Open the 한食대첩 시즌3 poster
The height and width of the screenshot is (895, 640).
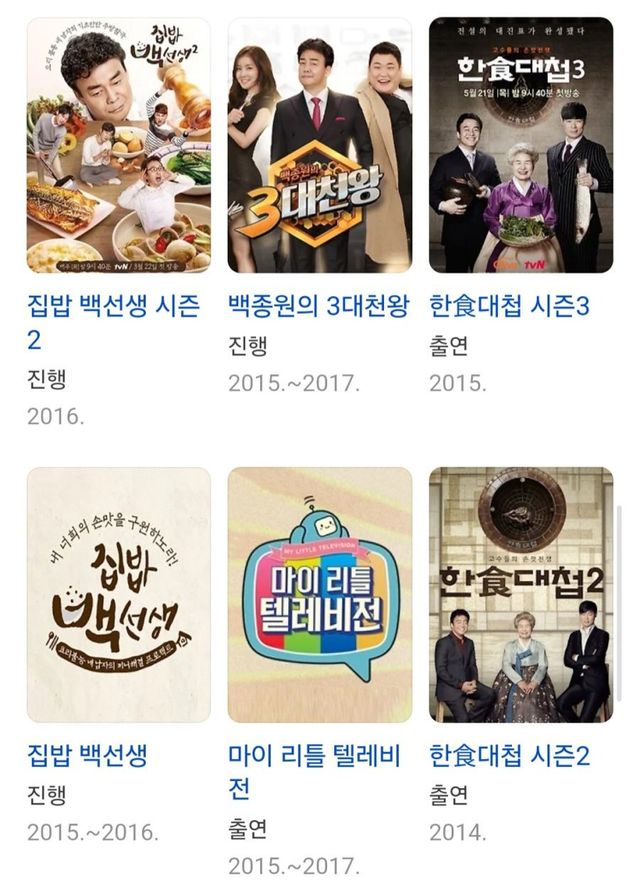pyautogui.click(x=520, y=145)
